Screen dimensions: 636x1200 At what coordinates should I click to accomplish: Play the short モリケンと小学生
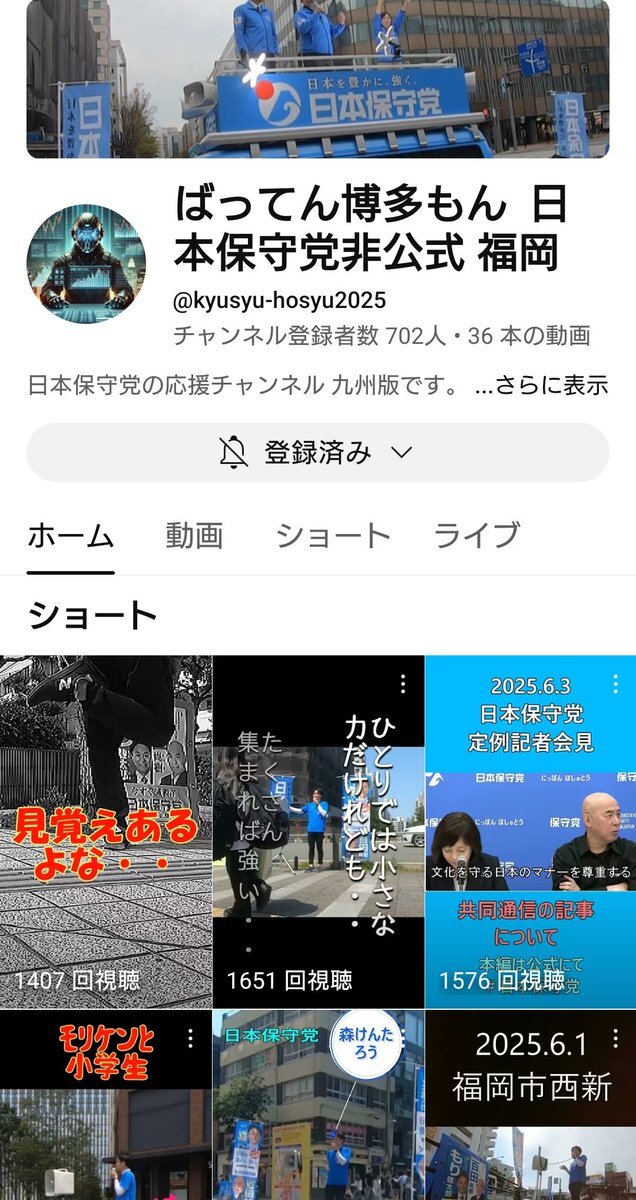(x=105, y=1110)
